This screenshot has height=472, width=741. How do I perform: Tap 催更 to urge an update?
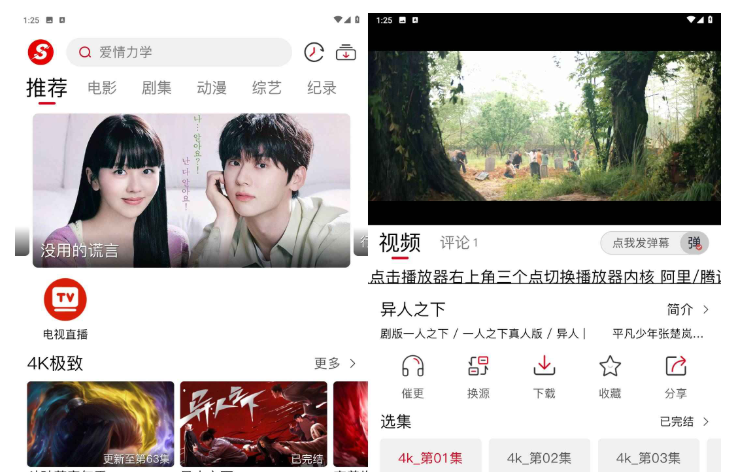click(412, 375)
